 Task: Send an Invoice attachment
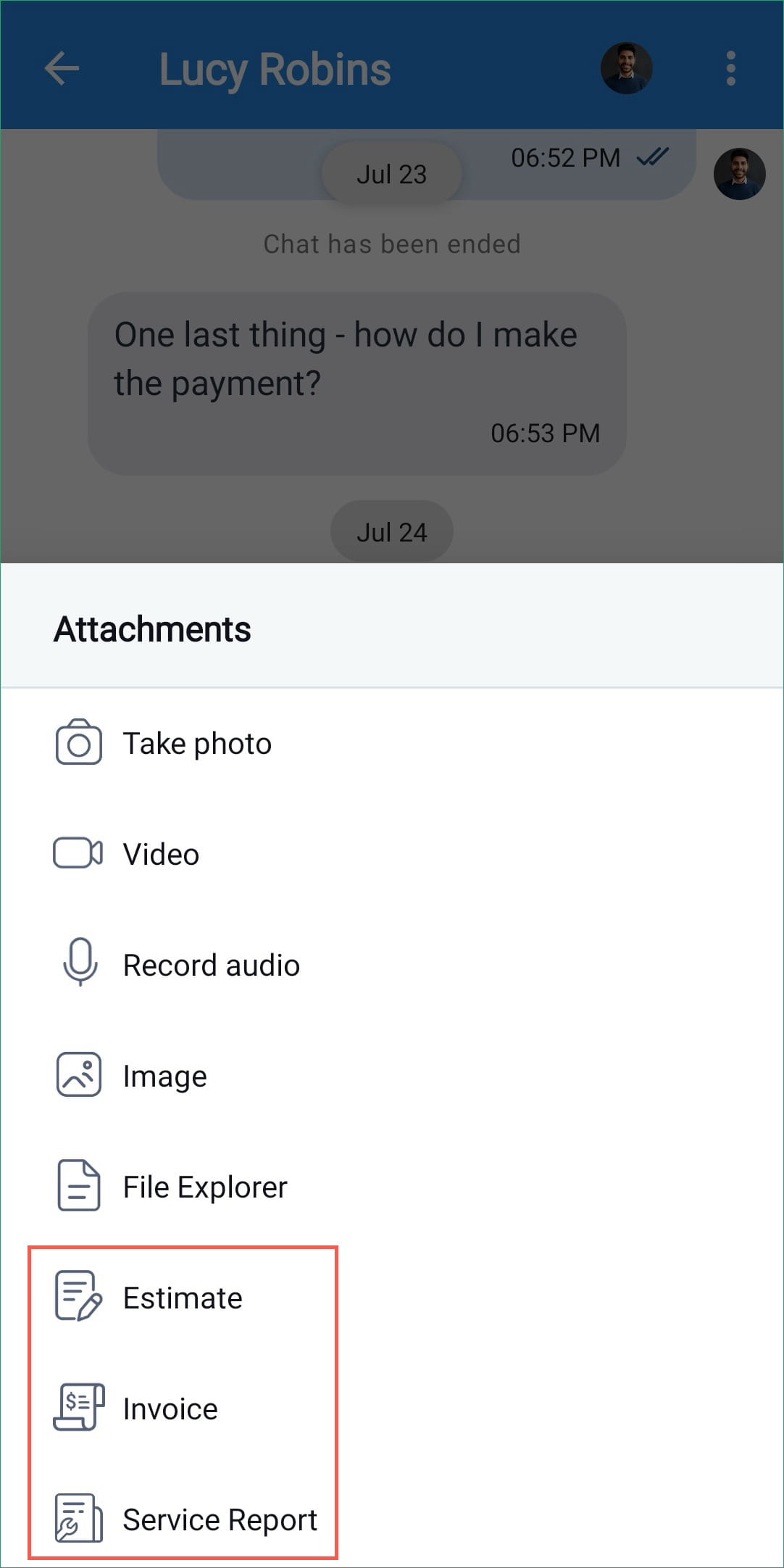(x=391, y=1409)
